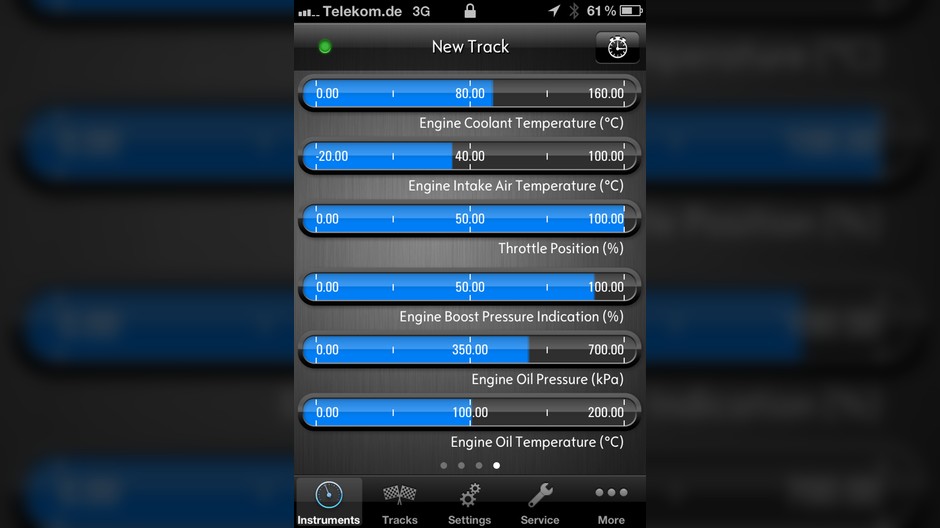
Task: Open the Service tab
Action: pyautogui.click(x=540, y=502)
